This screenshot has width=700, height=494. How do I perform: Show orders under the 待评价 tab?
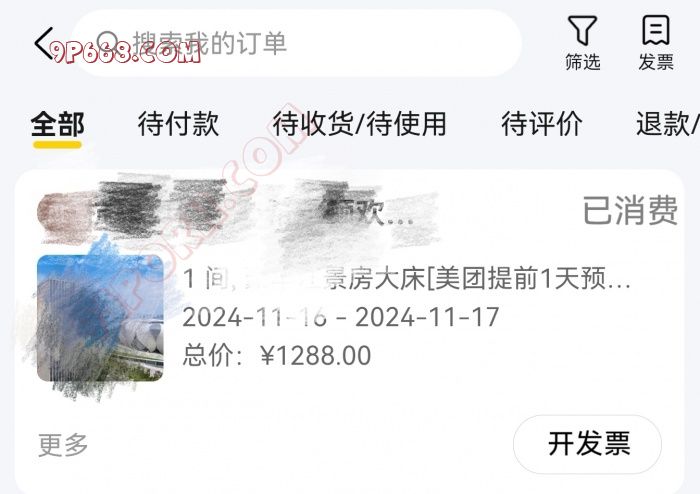coord(541,125)
